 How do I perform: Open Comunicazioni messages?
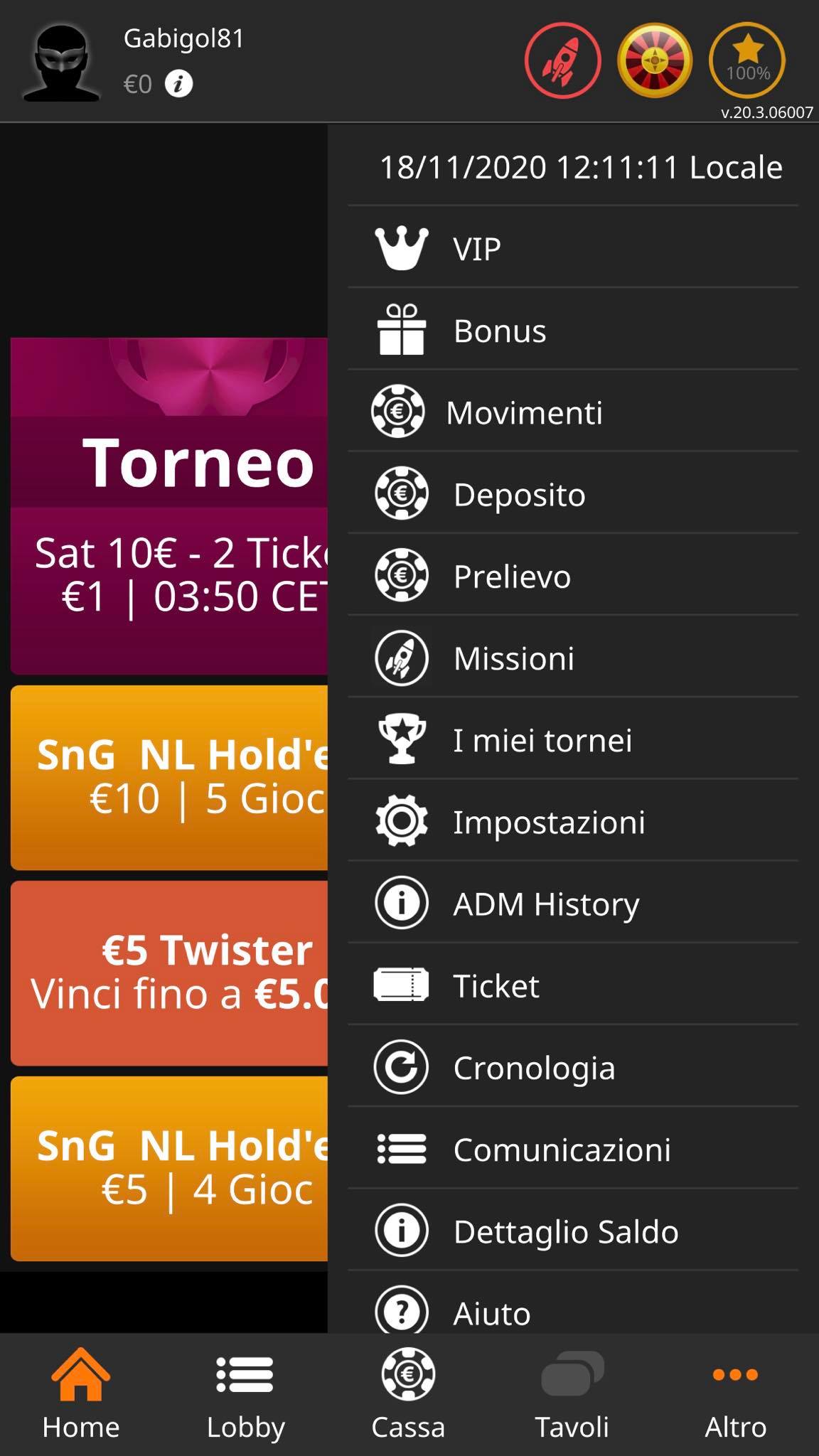coord(573,1148)
